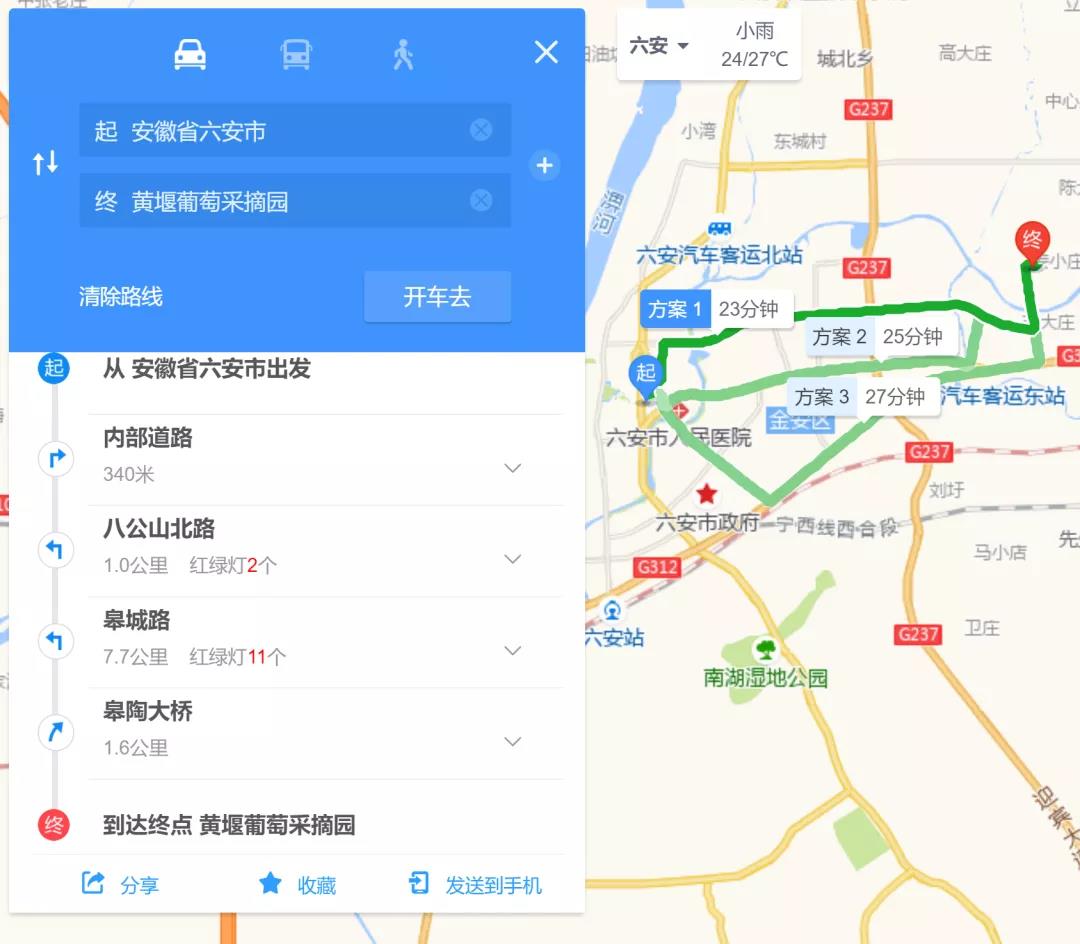Clear the destination field
The width and height of the screenshot is (1080, 944).
pyautogui.click(x=481, y=201)
